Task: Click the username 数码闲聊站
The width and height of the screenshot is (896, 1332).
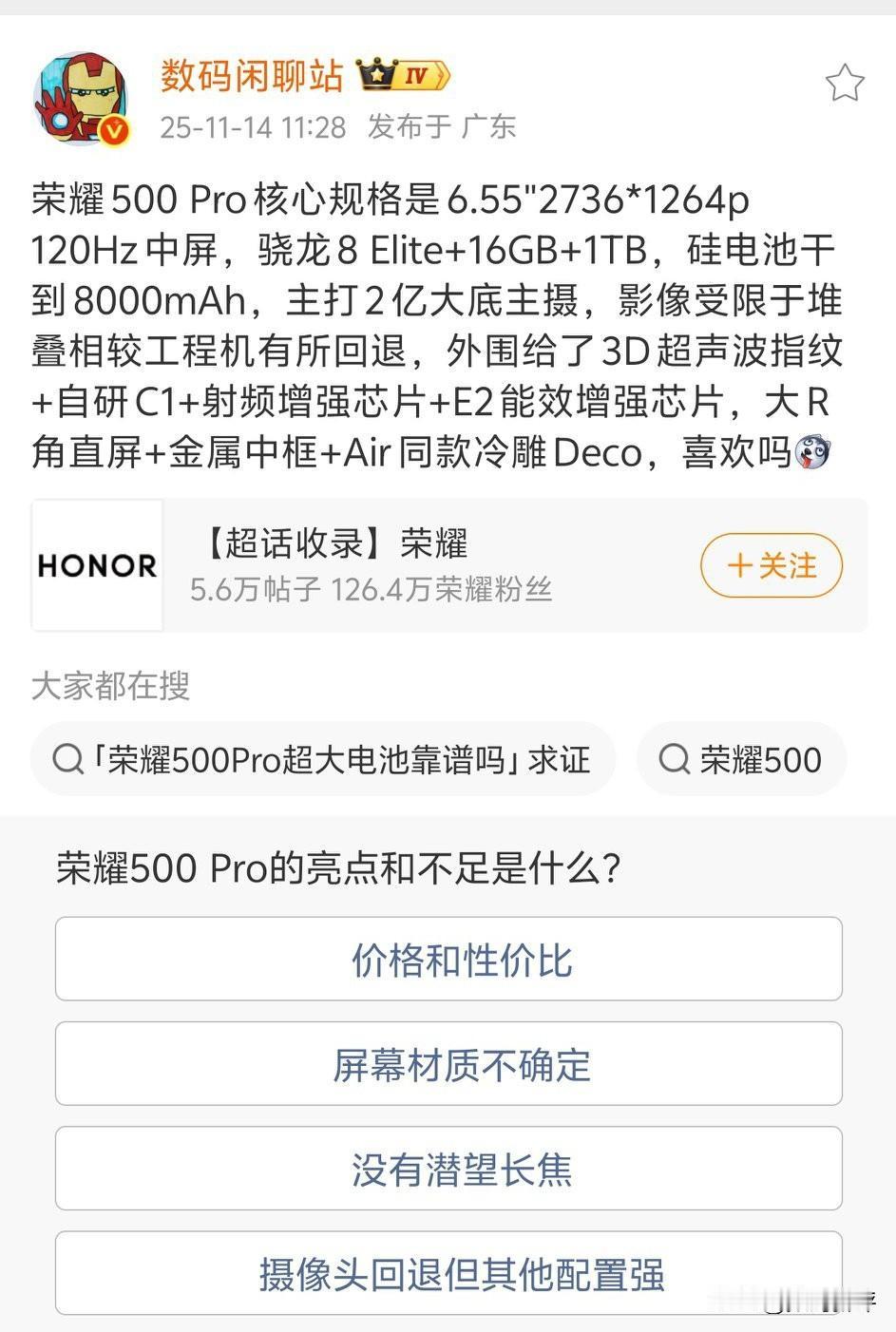Action: tap(250, 78)
